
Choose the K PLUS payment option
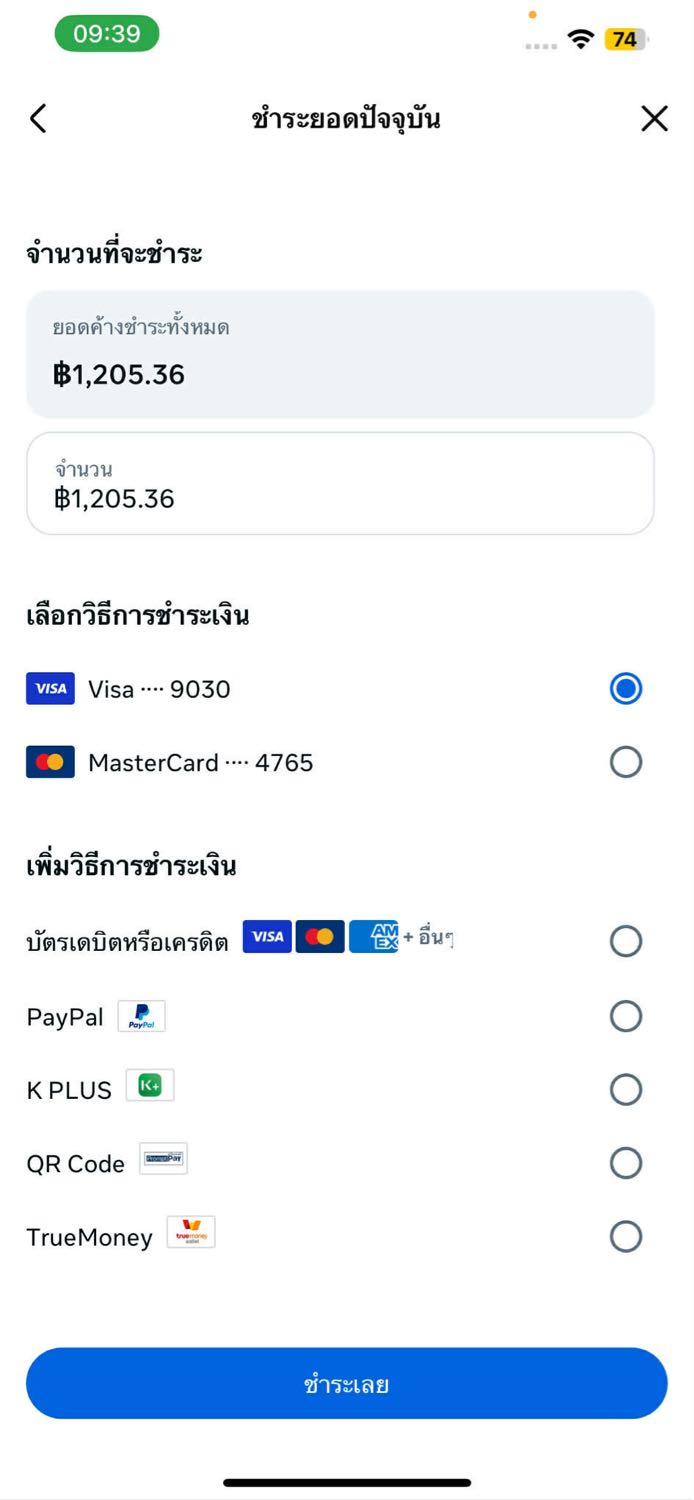click(x=625, y=1089)
